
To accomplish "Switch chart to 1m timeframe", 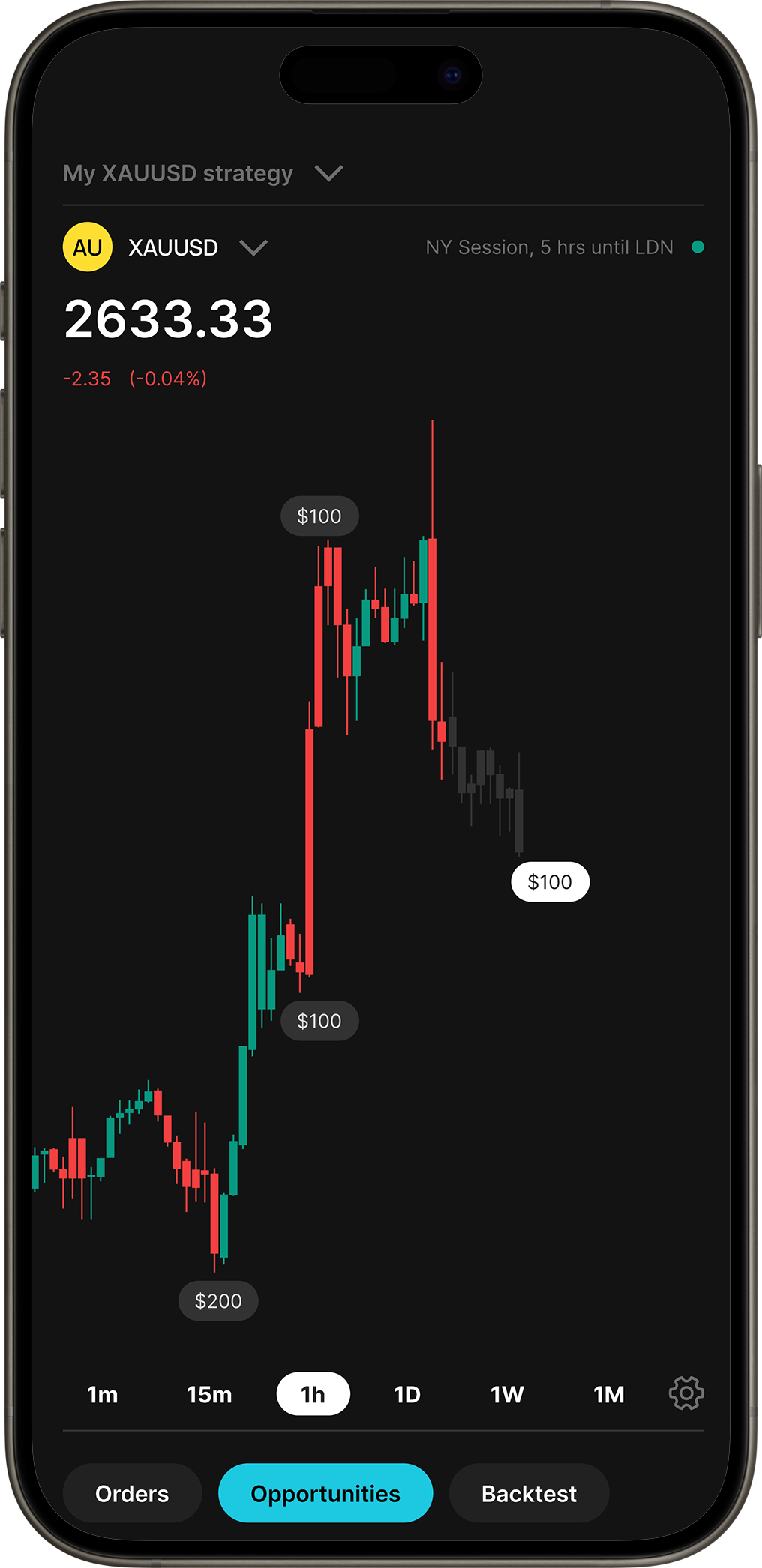I will pos(103,1395).
